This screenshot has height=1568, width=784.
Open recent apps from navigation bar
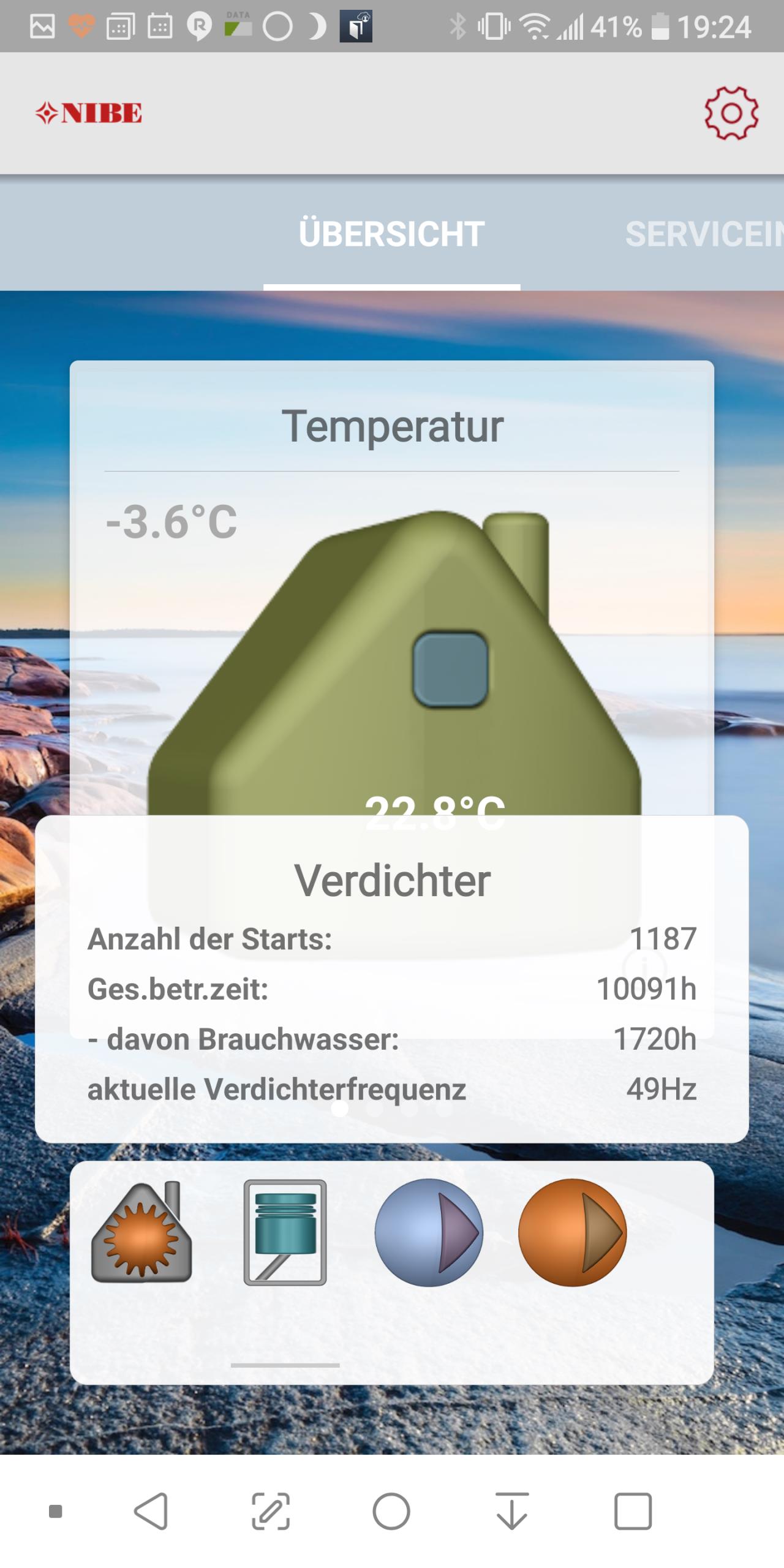click(633, 1512)
